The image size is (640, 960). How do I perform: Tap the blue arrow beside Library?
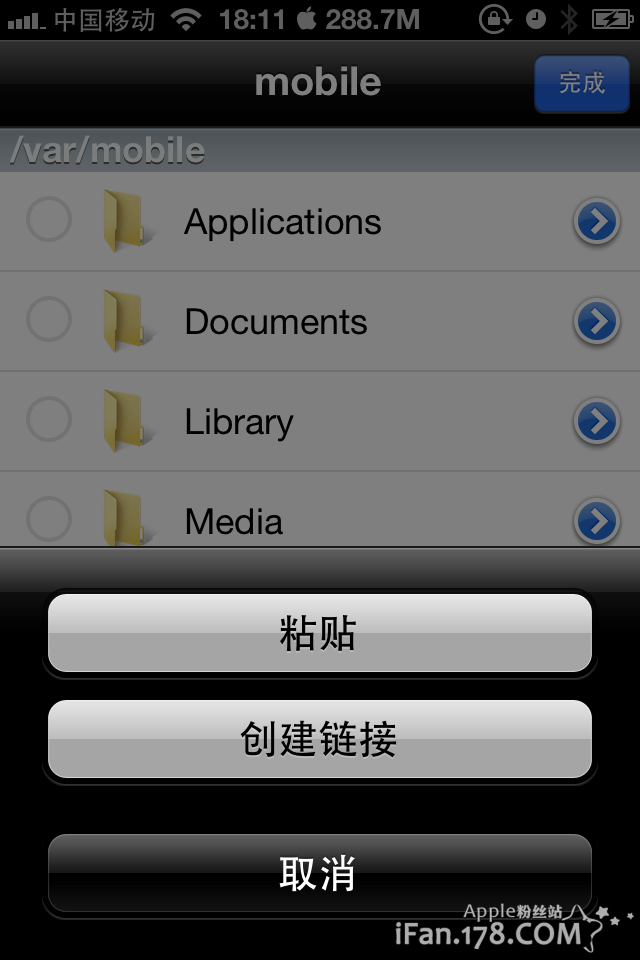point(597,422)
